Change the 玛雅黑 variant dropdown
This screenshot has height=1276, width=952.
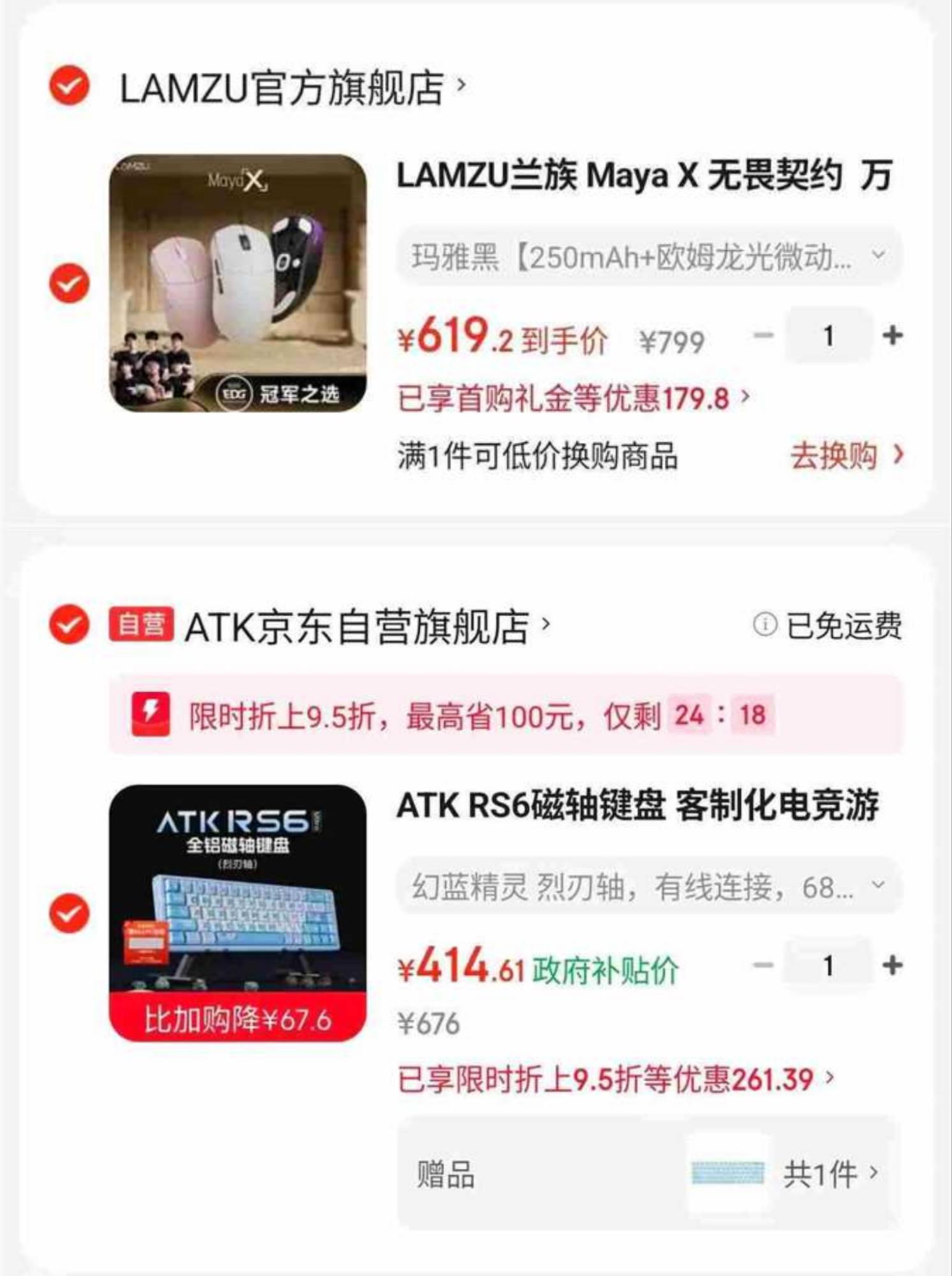[x=649, y=257]
